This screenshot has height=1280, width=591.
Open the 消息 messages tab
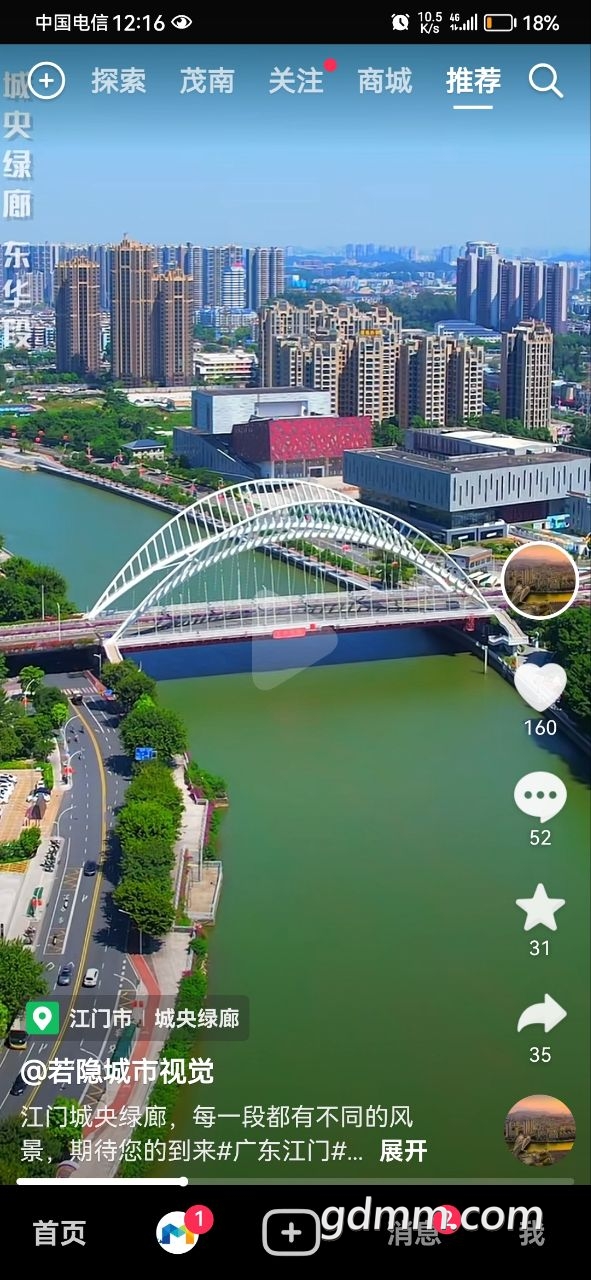coord(413,1233)
